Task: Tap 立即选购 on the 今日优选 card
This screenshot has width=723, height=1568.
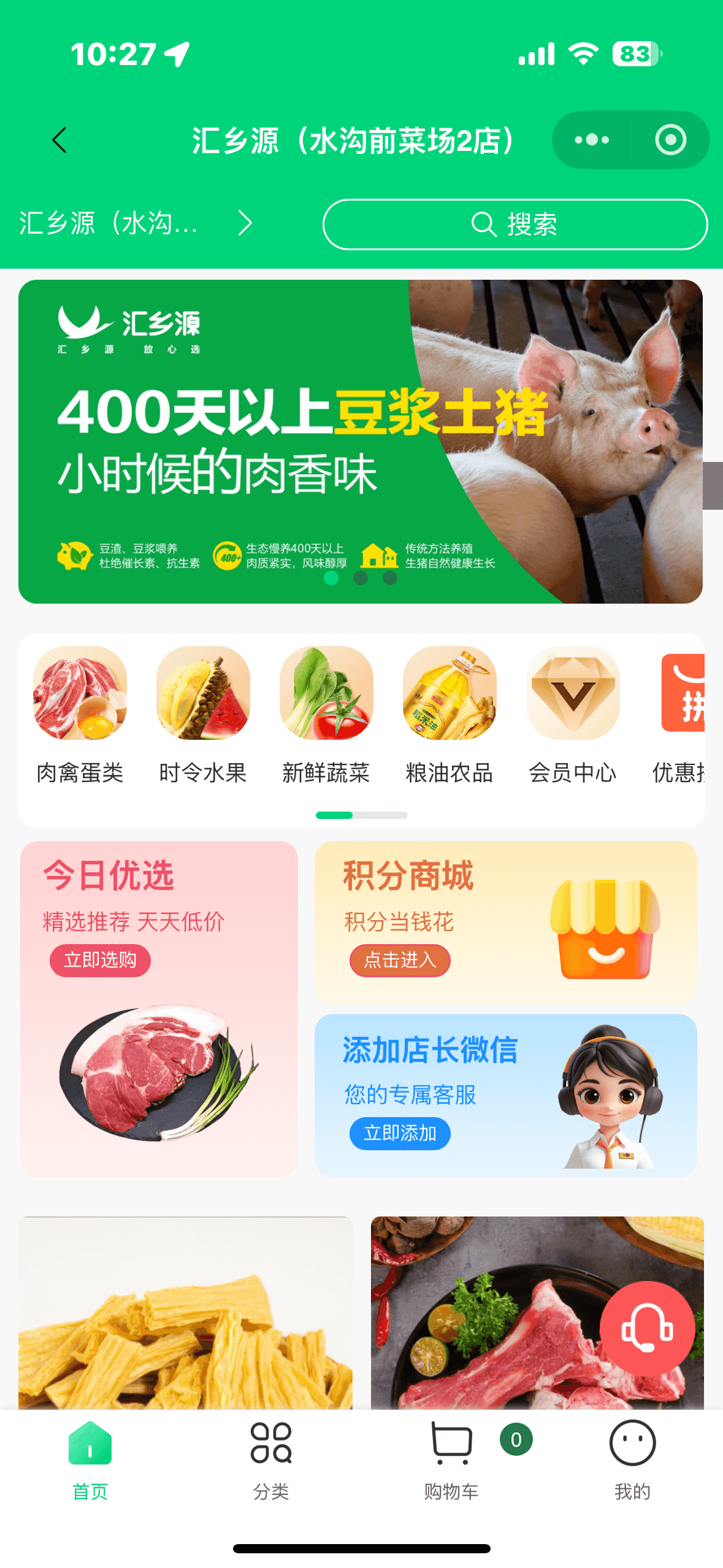Action: point(100,960)
